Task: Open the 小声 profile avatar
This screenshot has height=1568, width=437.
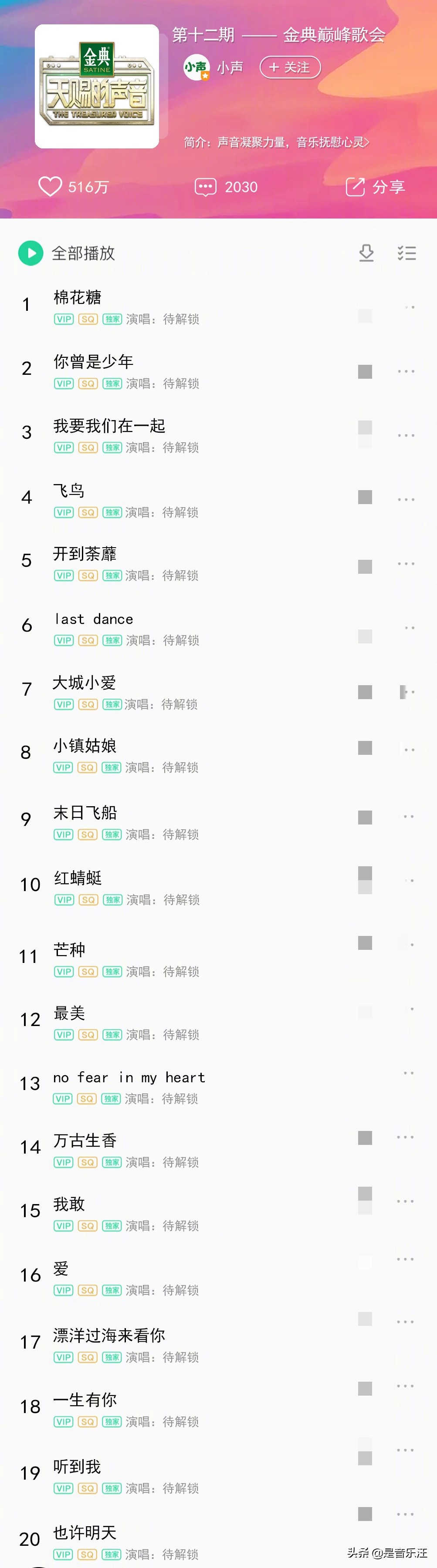Action: coord(196,67)
